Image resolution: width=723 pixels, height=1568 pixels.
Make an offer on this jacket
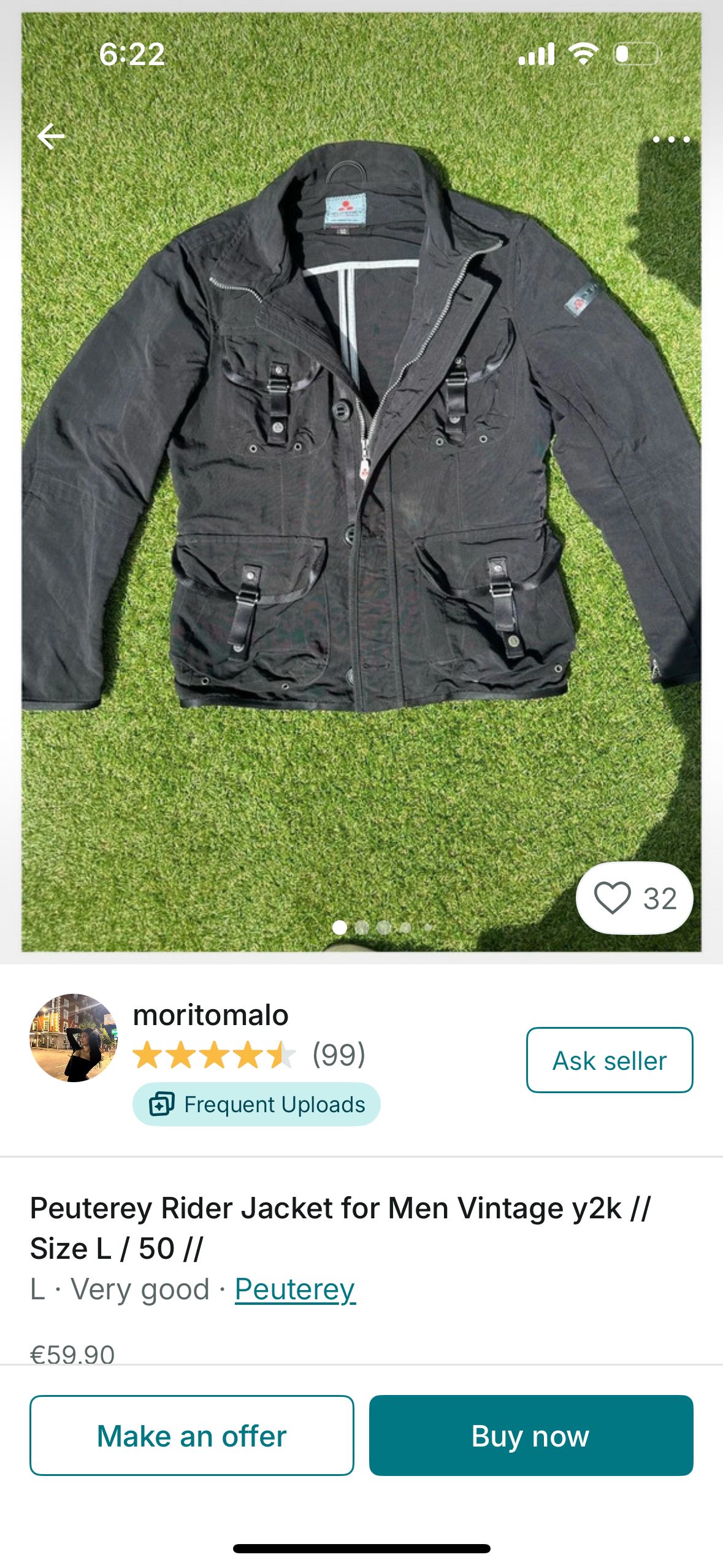point(192,1435)
